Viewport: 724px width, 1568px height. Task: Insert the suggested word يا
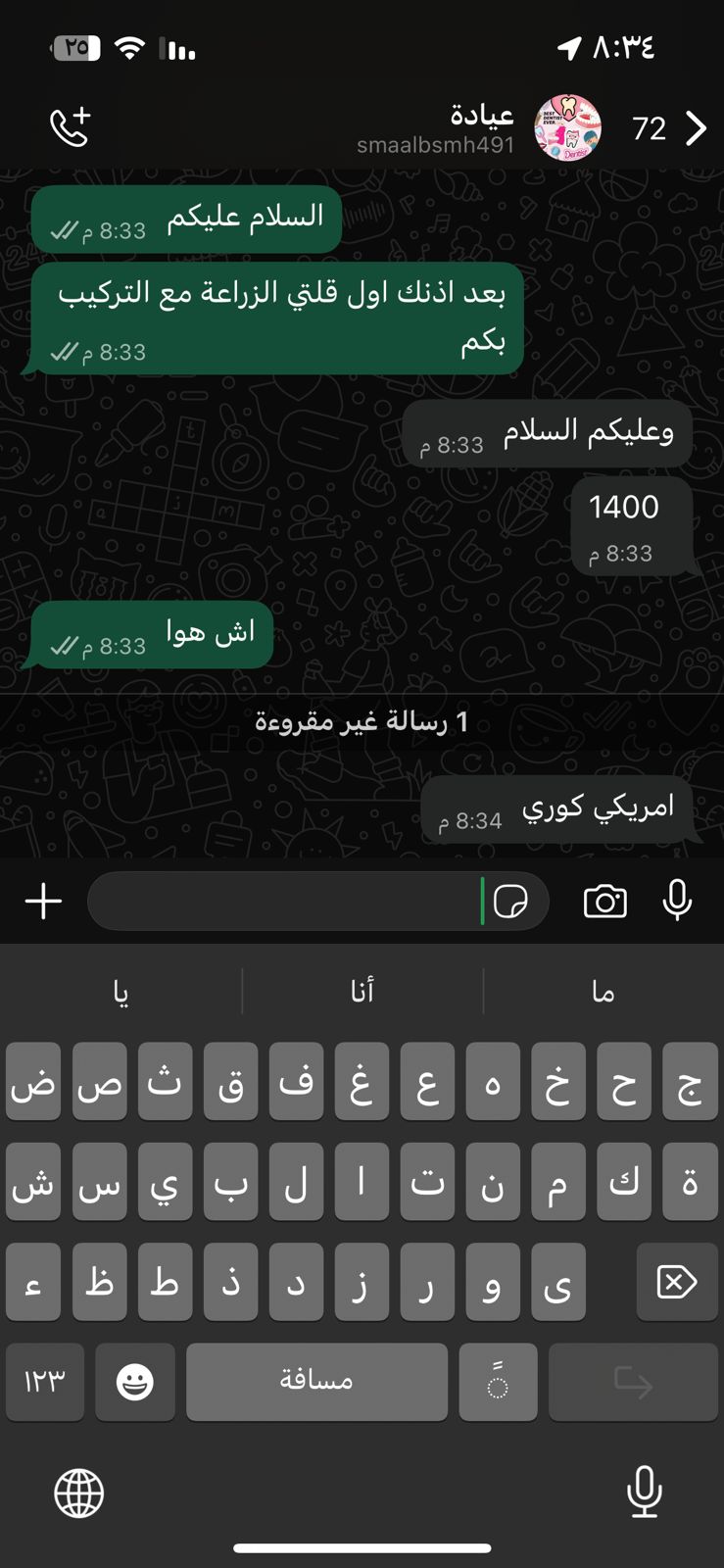121,992
